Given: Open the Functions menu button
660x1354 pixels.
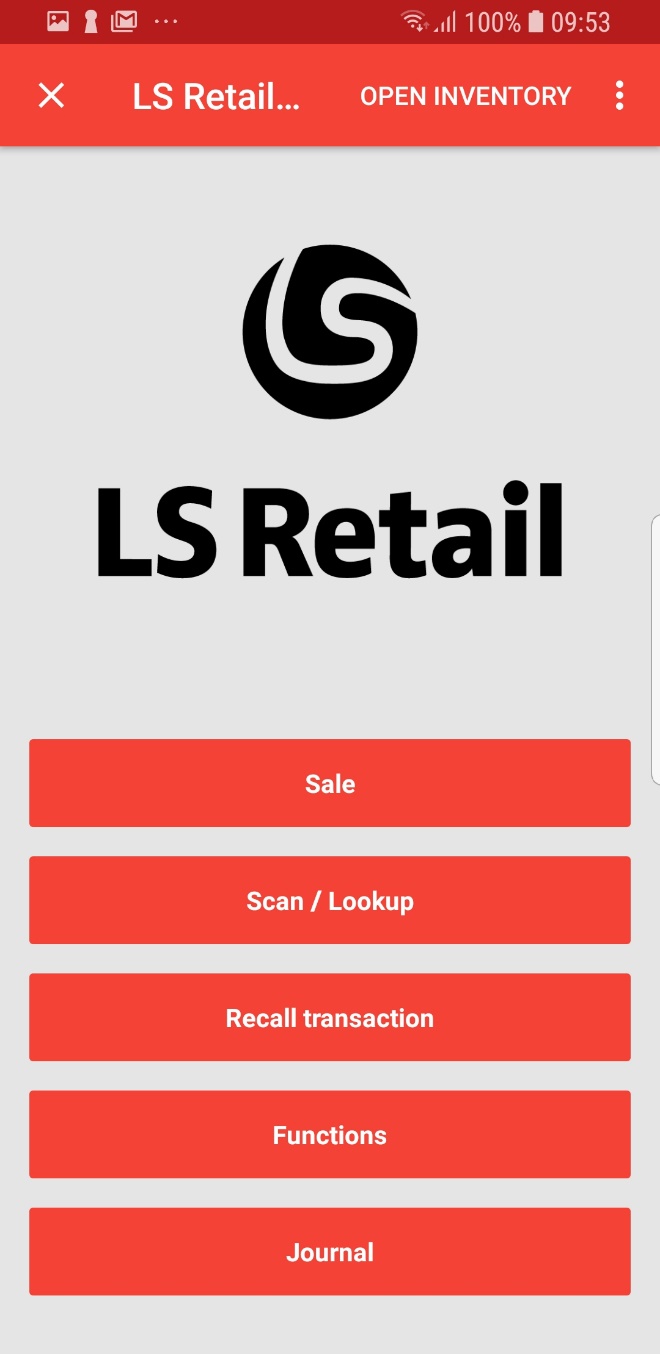Looking at the screenshot, I should 330,1134.
